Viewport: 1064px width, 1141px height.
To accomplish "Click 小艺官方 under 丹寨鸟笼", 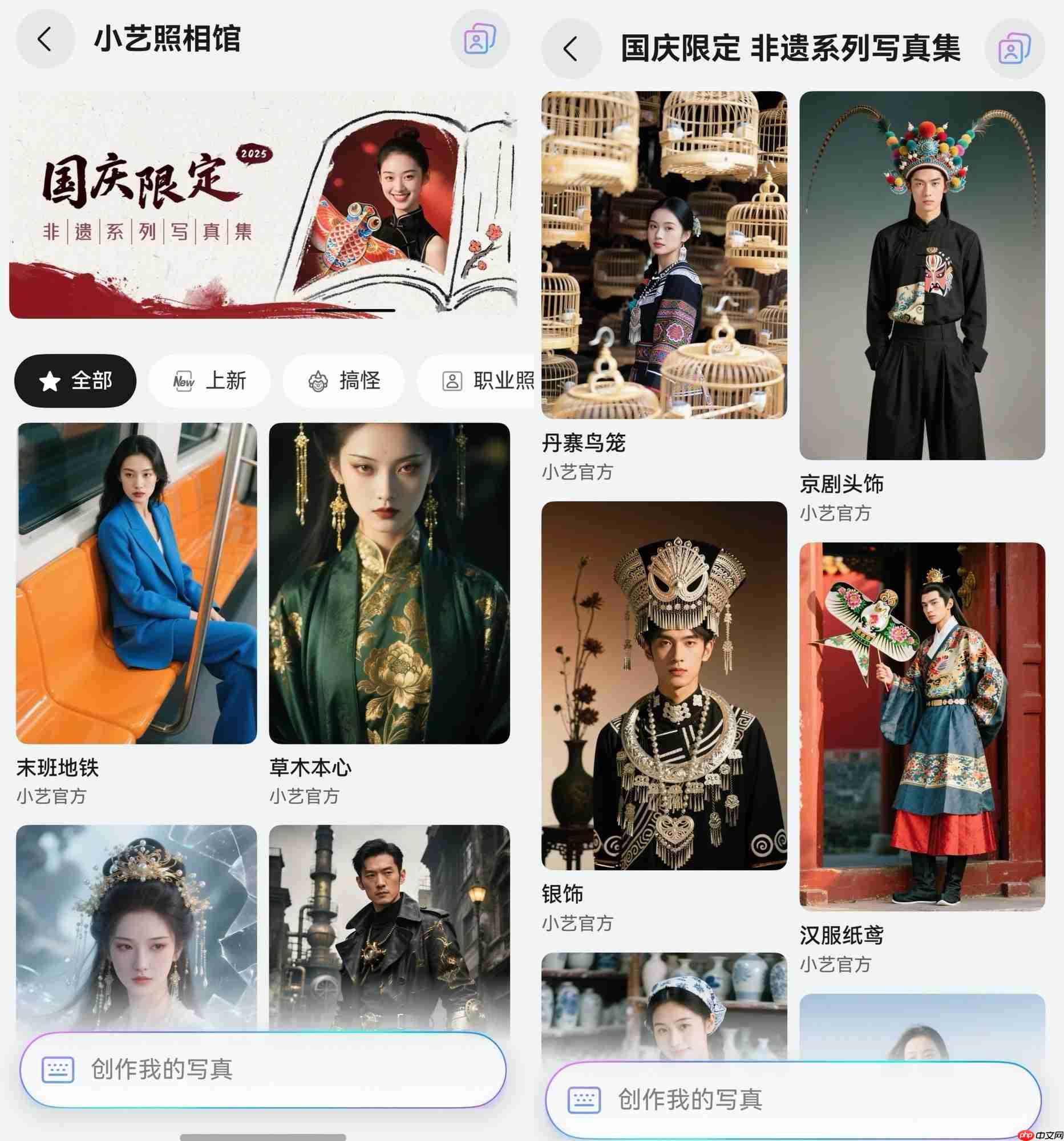I will click(x=577, y=472).
